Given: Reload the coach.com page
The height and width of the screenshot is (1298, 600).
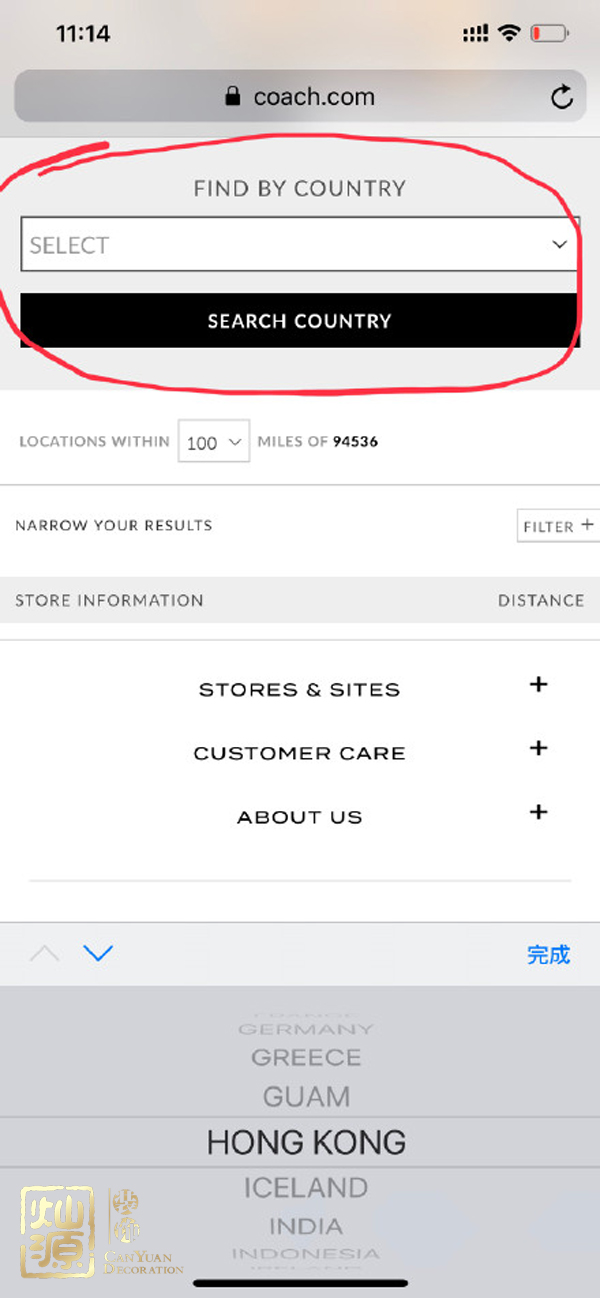Looking at the screenshot, I should [x=562, y=97].
